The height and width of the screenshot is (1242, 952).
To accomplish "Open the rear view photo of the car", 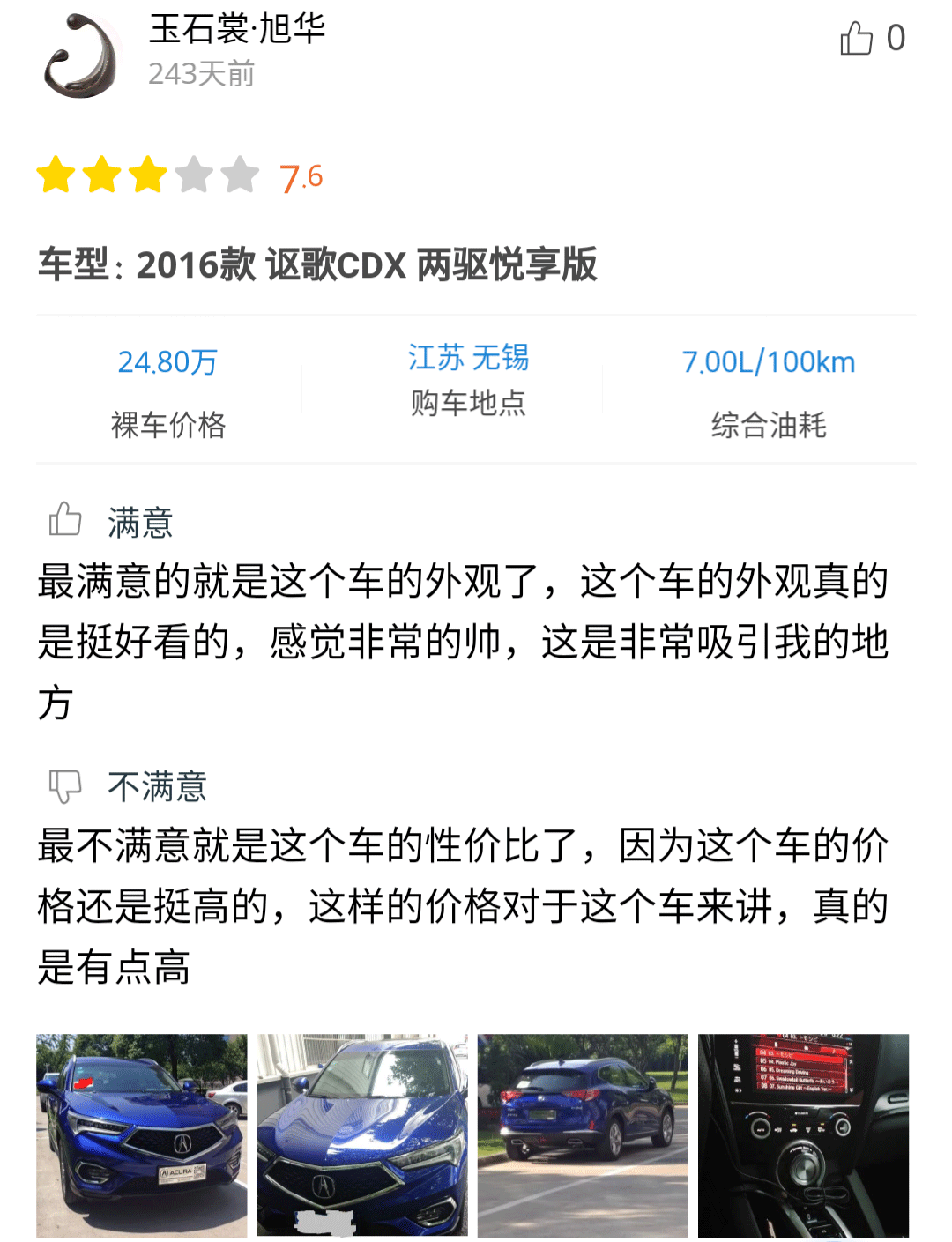I will point(583,1135).
